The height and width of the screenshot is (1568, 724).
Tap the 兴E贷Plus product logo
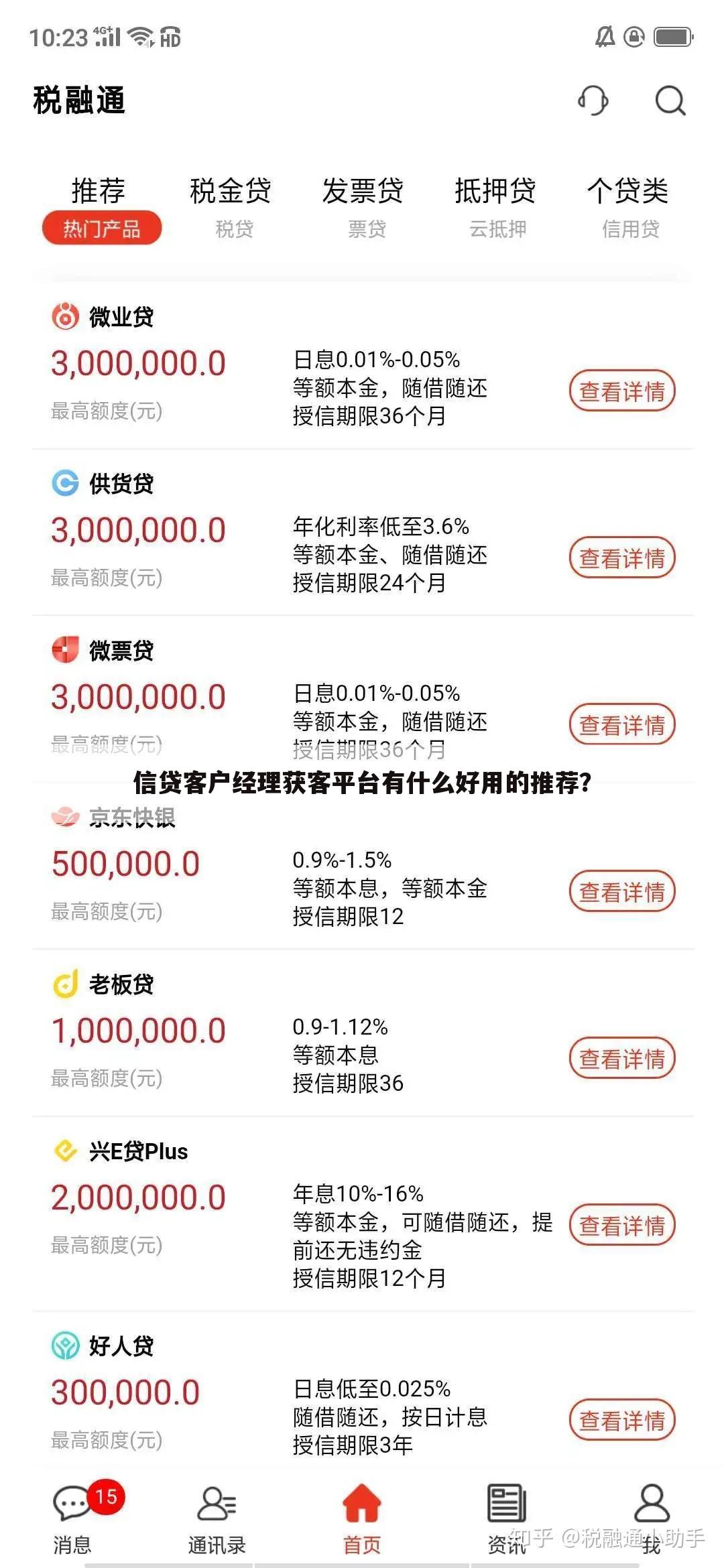(x=64, y=1151)
